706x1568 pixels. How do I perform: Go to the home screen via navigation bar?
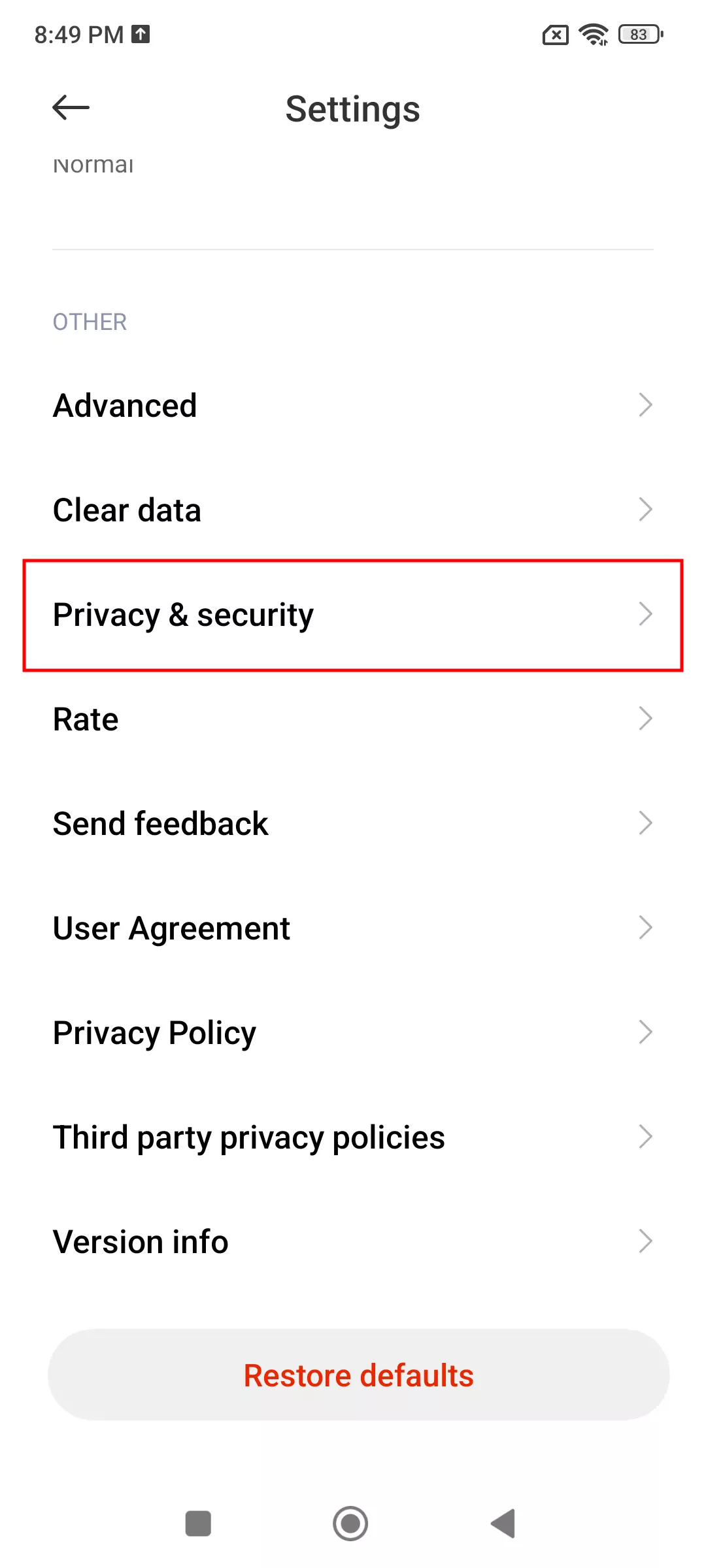click(350, 1524)
